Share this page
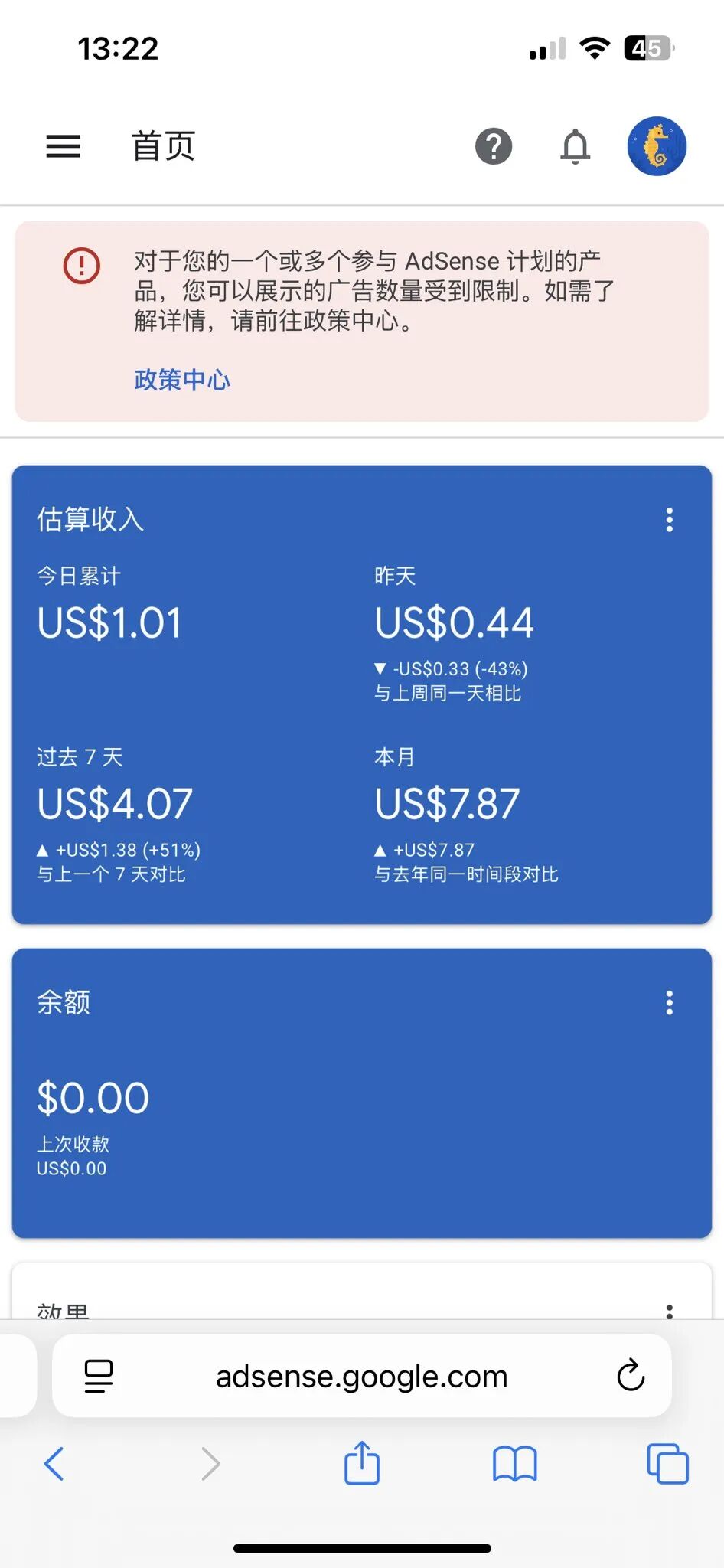The width and height of the screenshot is (724, 1568). click(362, 1463)
